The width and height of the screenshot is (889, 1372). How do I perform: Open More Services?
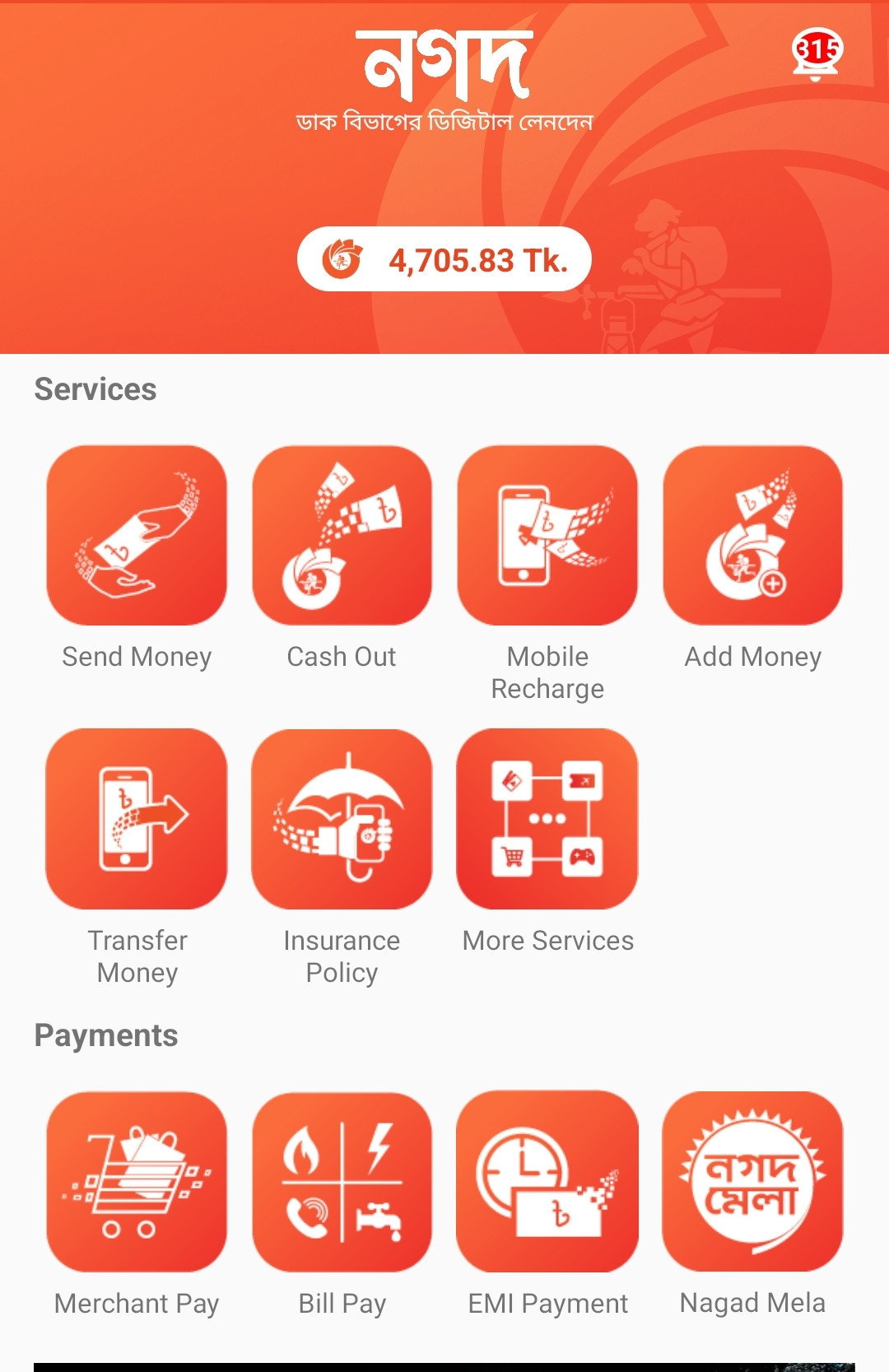[547, 819]
